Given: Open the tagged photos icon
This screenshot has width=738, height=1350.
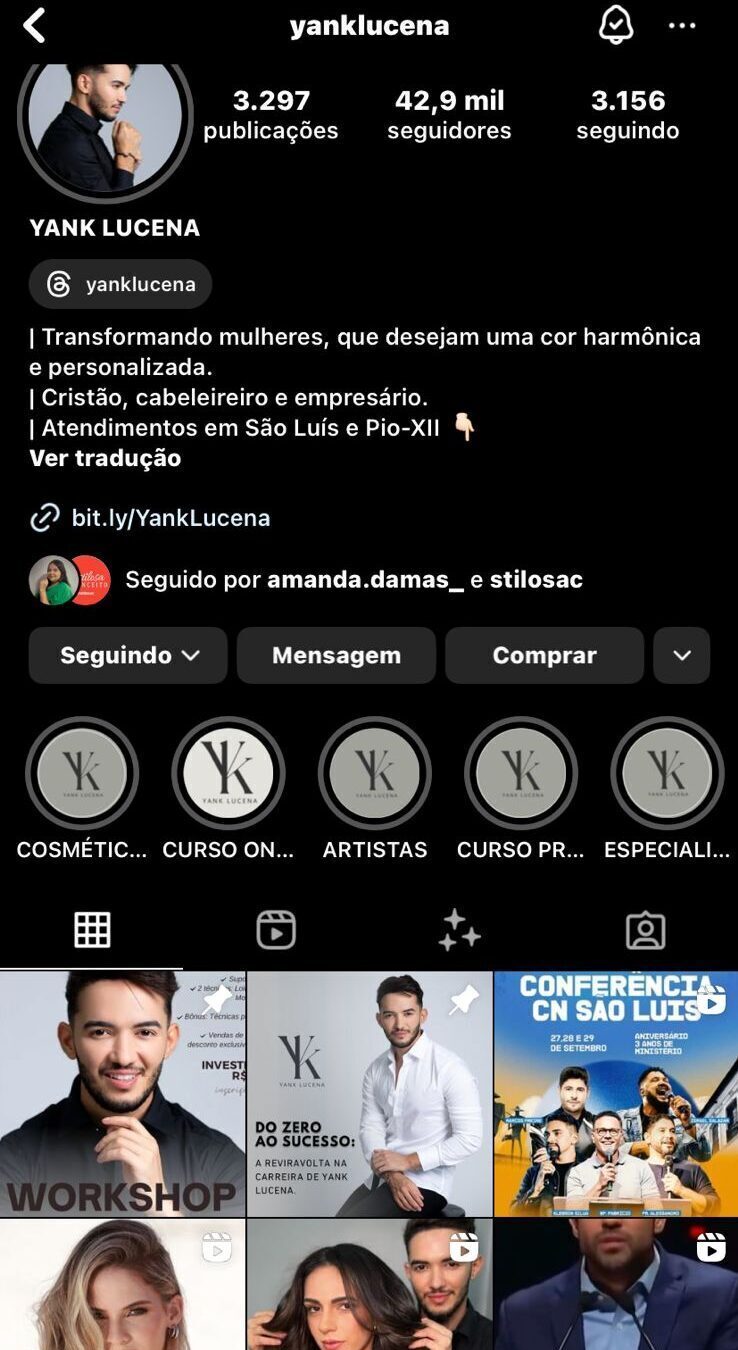Looking at the screenshot, I should click(645, 931).
